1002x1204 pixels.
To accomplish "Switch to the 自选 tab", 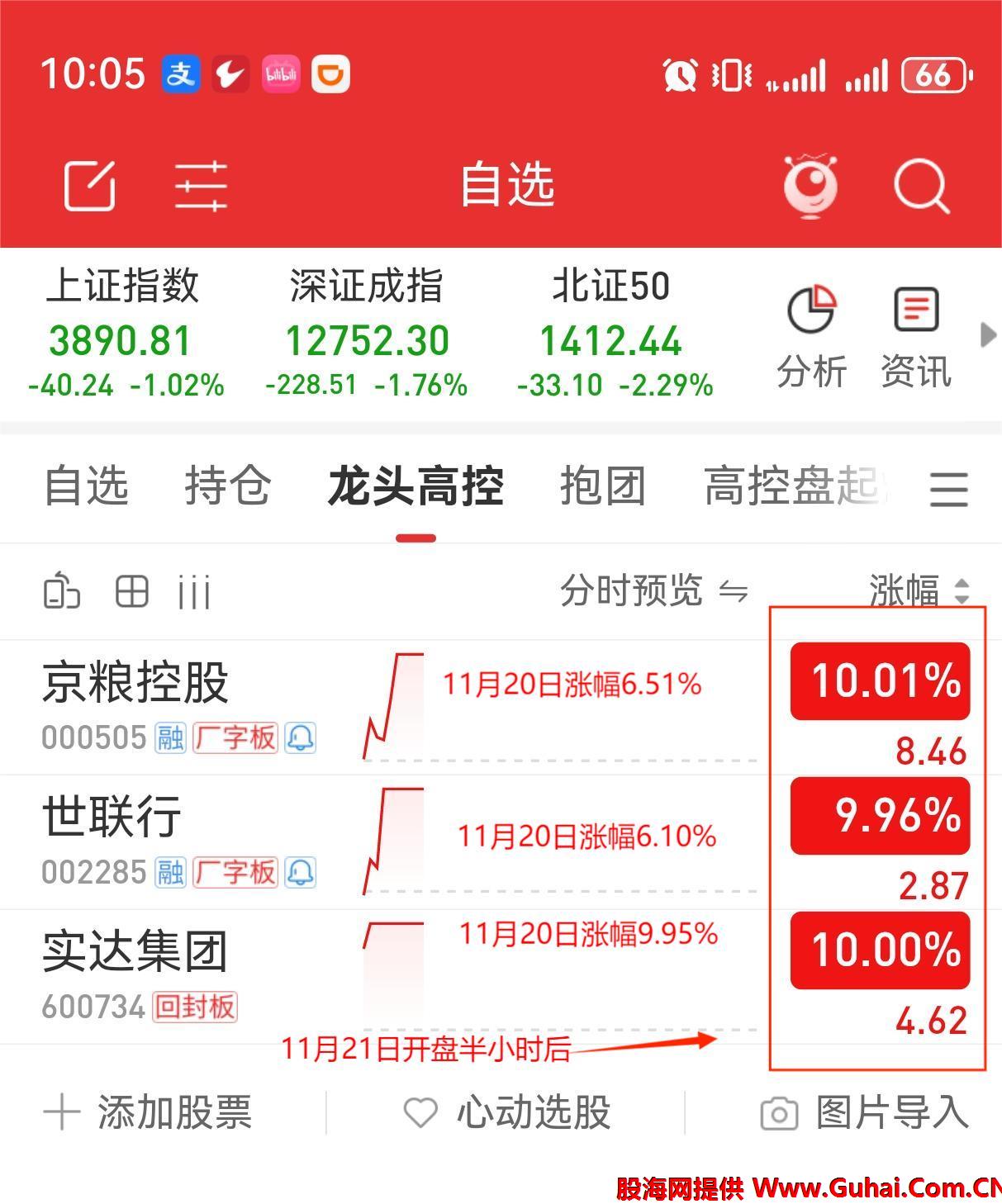I will 86,486.
